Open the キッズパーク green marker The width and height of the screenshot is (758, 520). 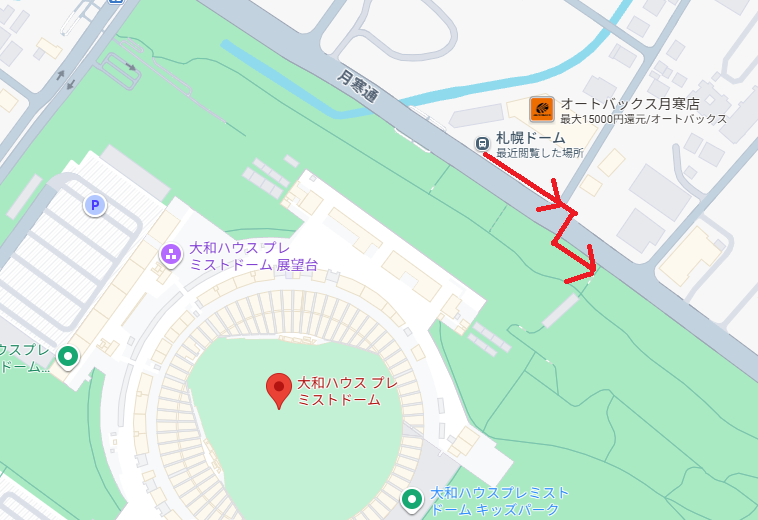(x=411, y=498)
